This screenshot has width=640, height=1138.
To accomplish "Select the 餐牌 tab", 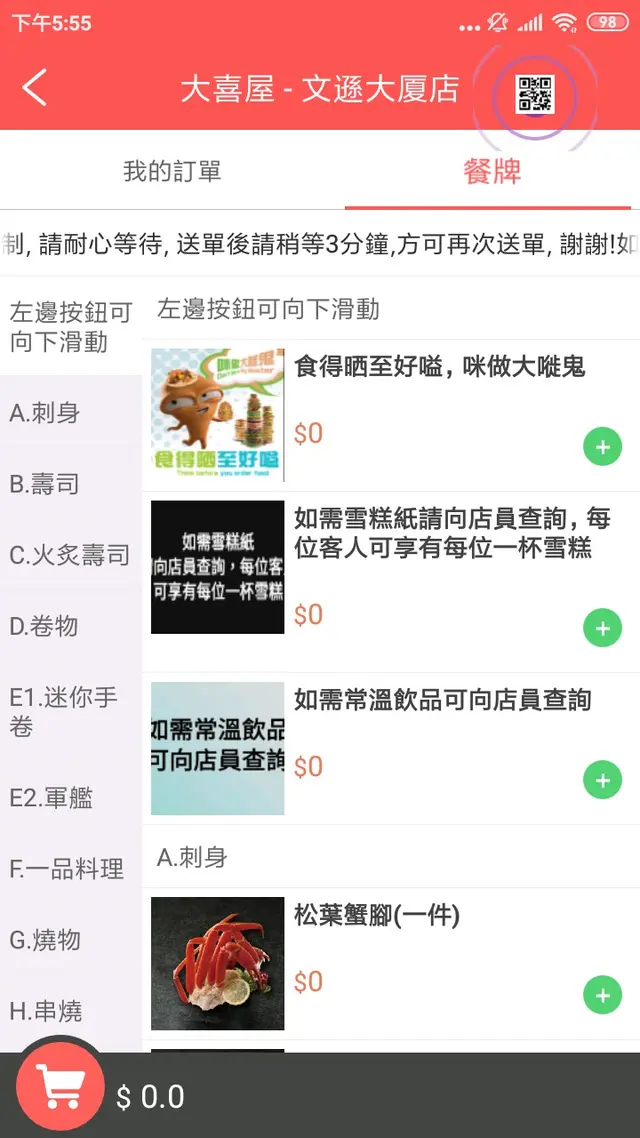I will click(492, 171).
